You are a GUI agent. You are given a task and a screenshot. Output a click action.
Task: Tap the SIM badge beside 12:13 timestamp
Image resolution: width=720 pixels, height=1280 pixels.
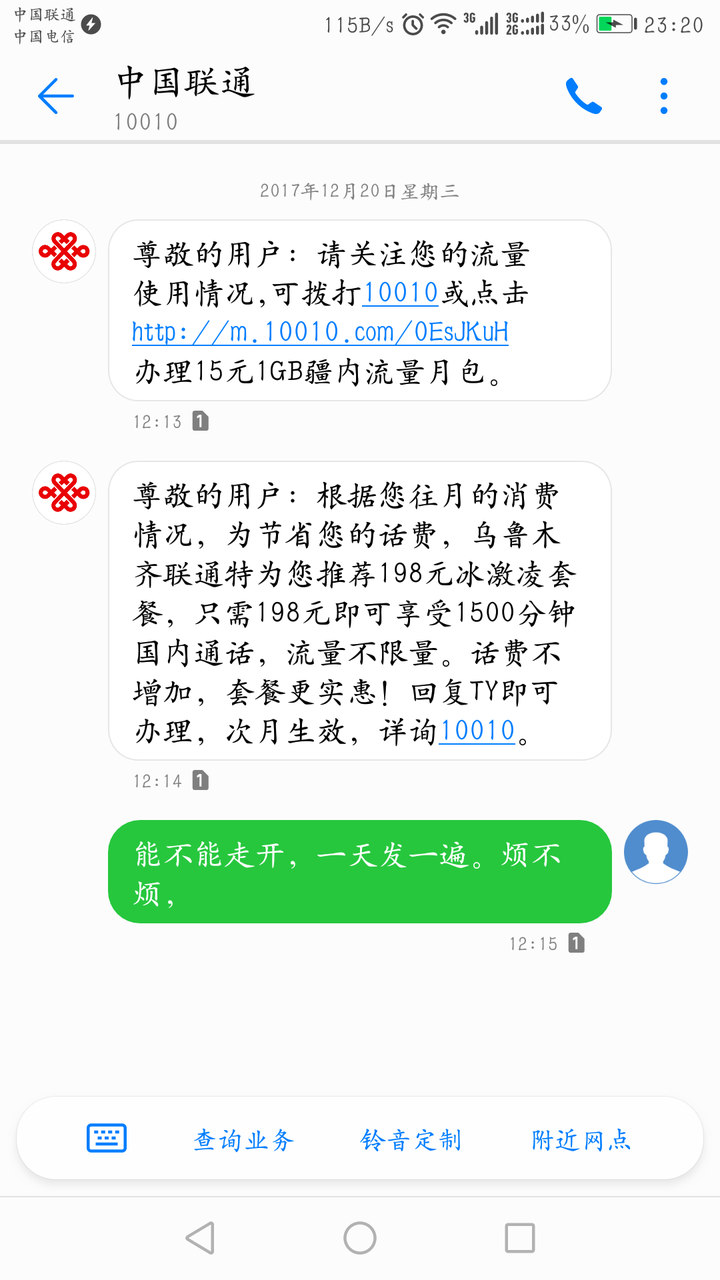tap(200, 421)
